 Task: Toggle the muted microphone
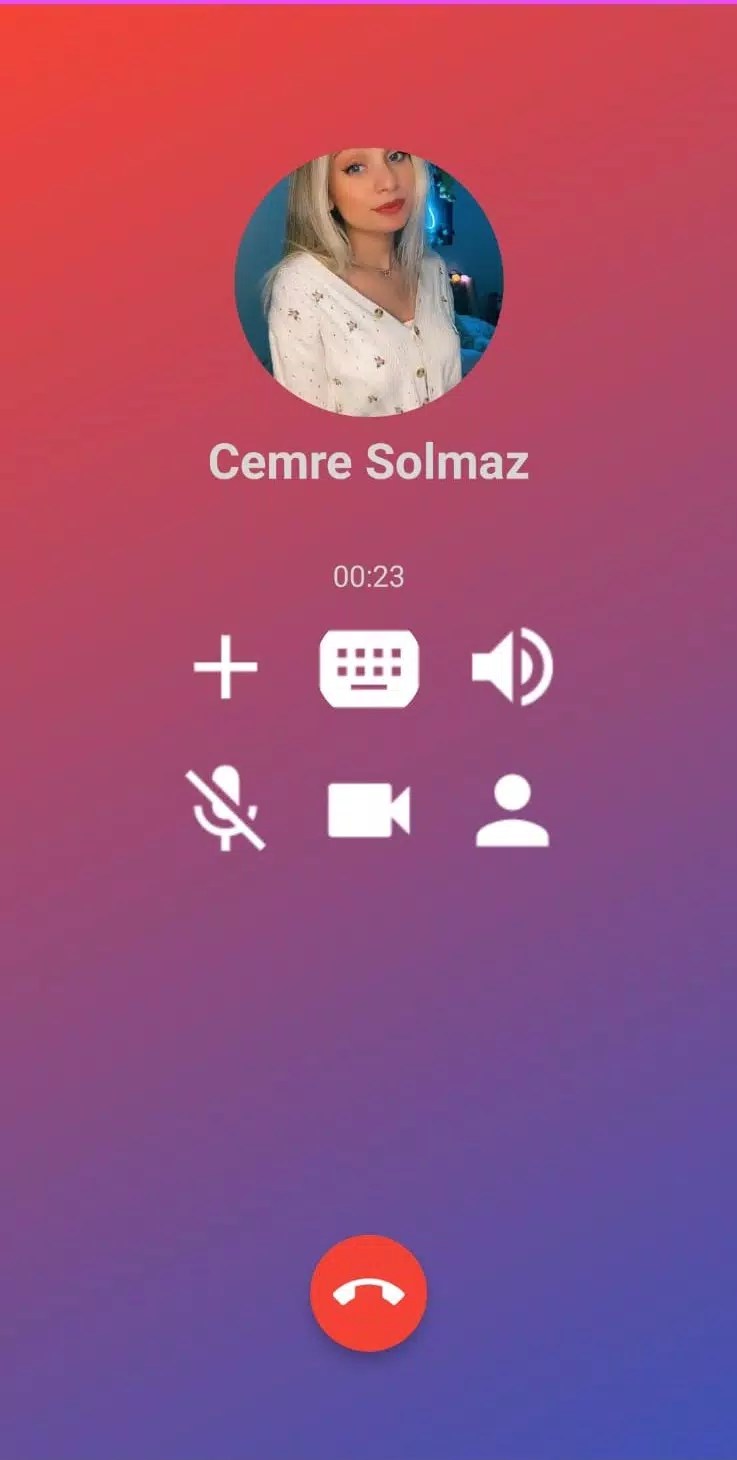[x=226, y=808]
